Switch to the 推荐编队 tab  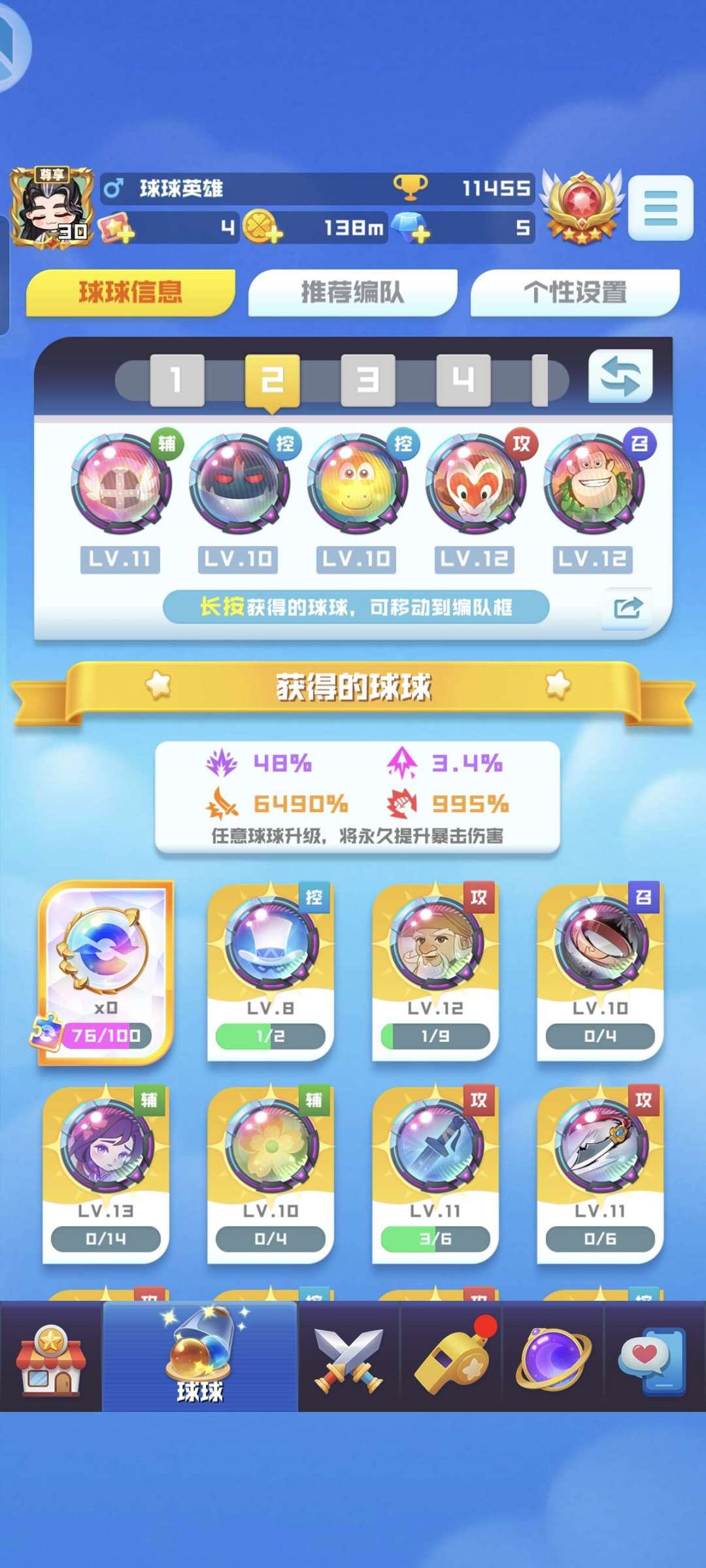(x=352, y=292)
